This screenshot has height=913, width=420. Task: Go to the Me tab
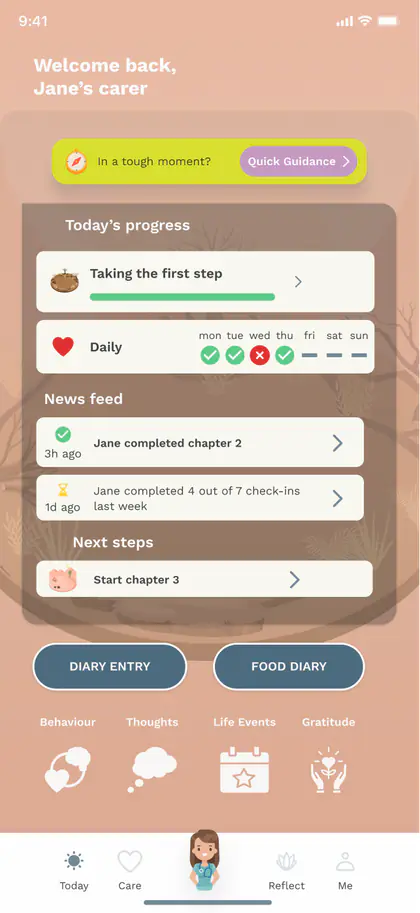345,871
